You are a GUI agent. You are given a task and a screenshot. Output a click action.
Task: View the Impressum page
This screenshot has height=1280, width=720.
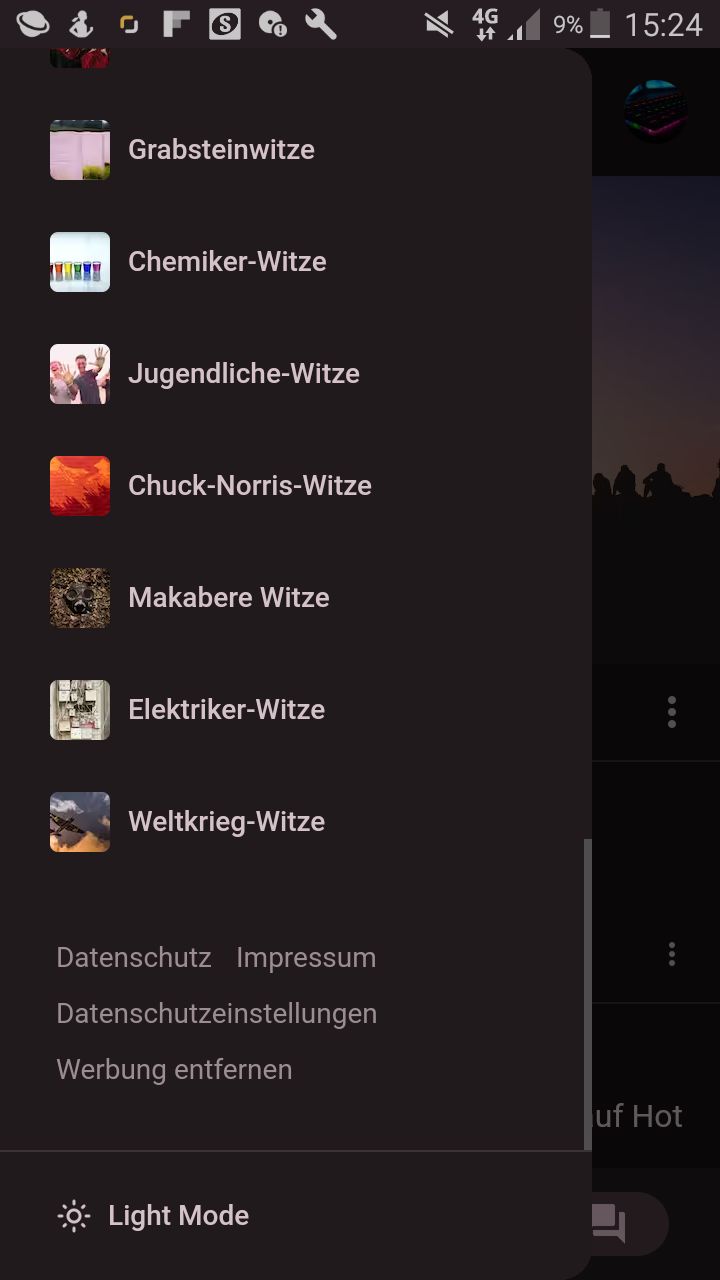306,958
